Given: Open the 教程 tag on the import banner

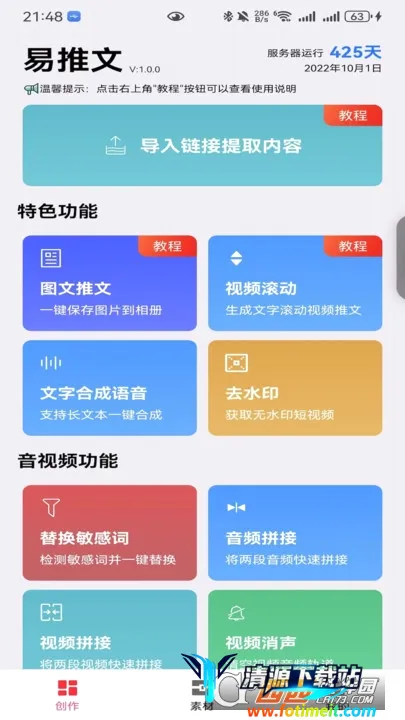Looking at the screenshot, I should pos(353,115).
